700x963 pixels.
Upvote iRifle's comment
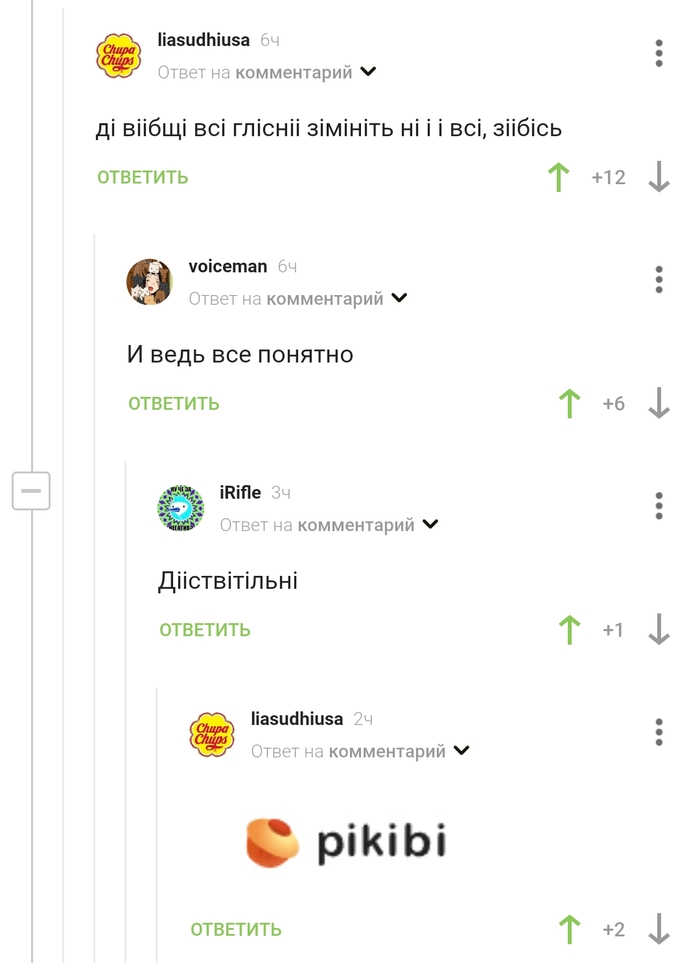[569, 630]
